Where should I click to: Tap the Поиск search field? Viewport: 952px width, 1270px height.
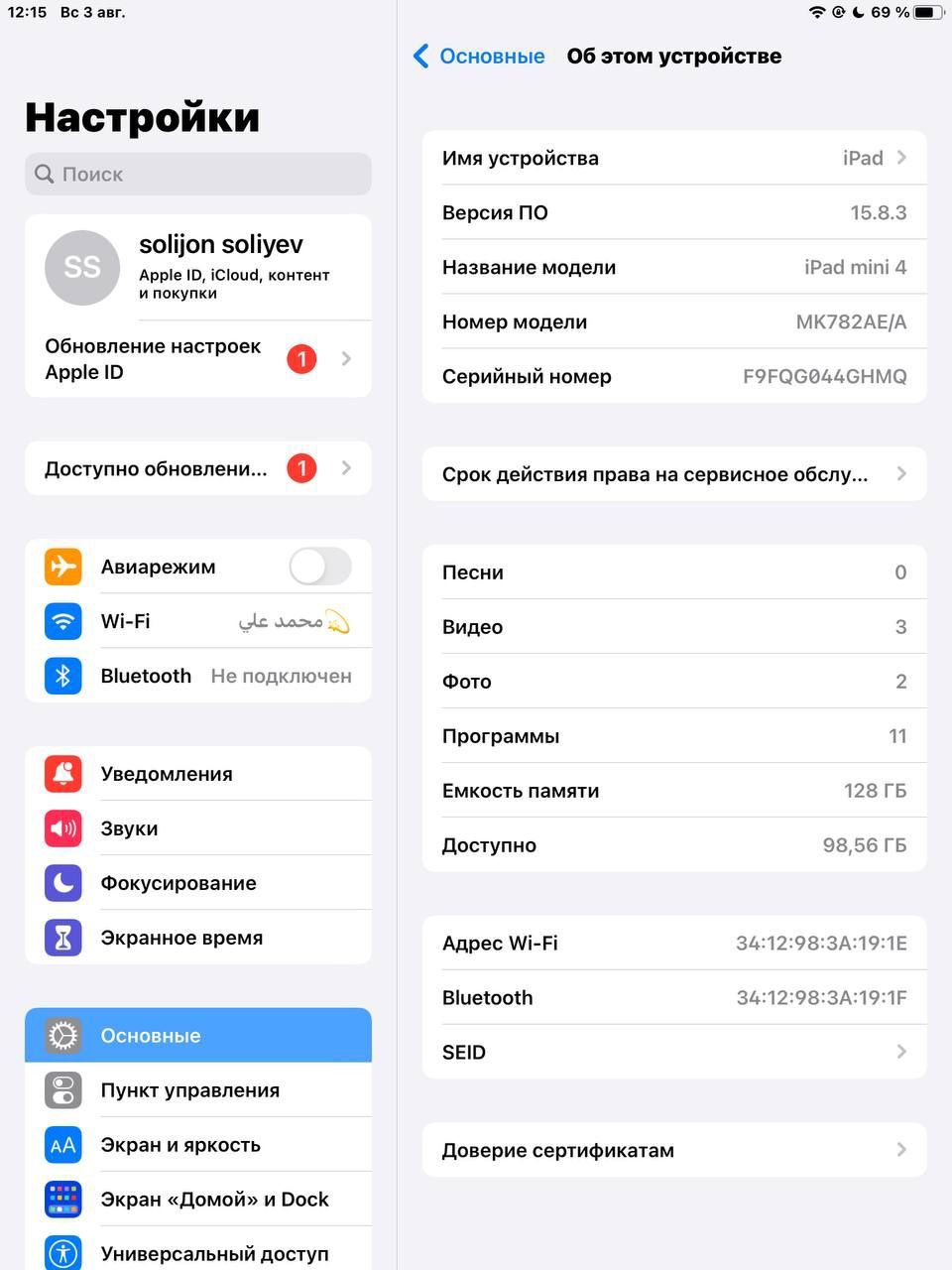click(198, 174)
